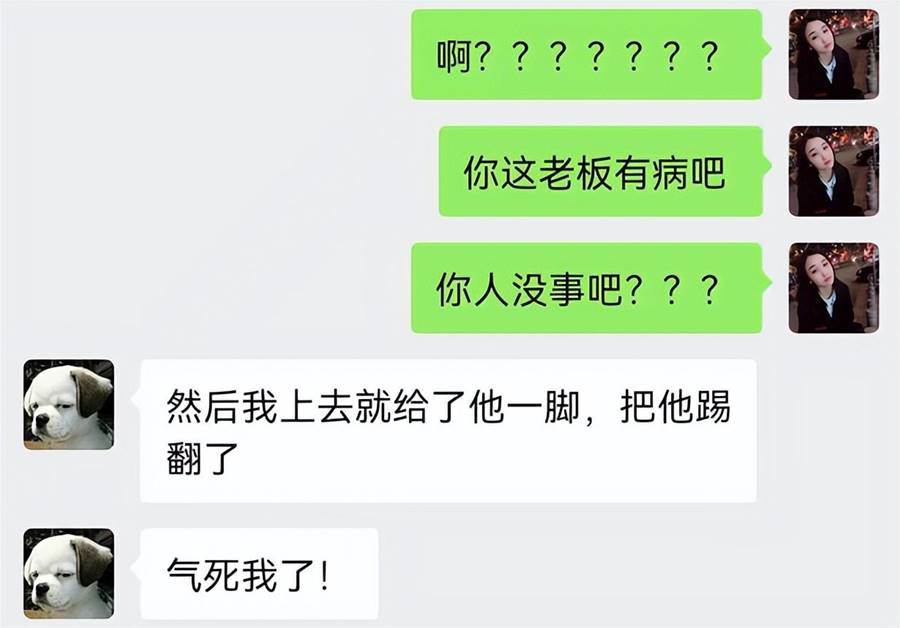The image size is (900, 628).
Task: Open dog avatar beside "然后我上去就给了他一脚" message
Action: 68,404
